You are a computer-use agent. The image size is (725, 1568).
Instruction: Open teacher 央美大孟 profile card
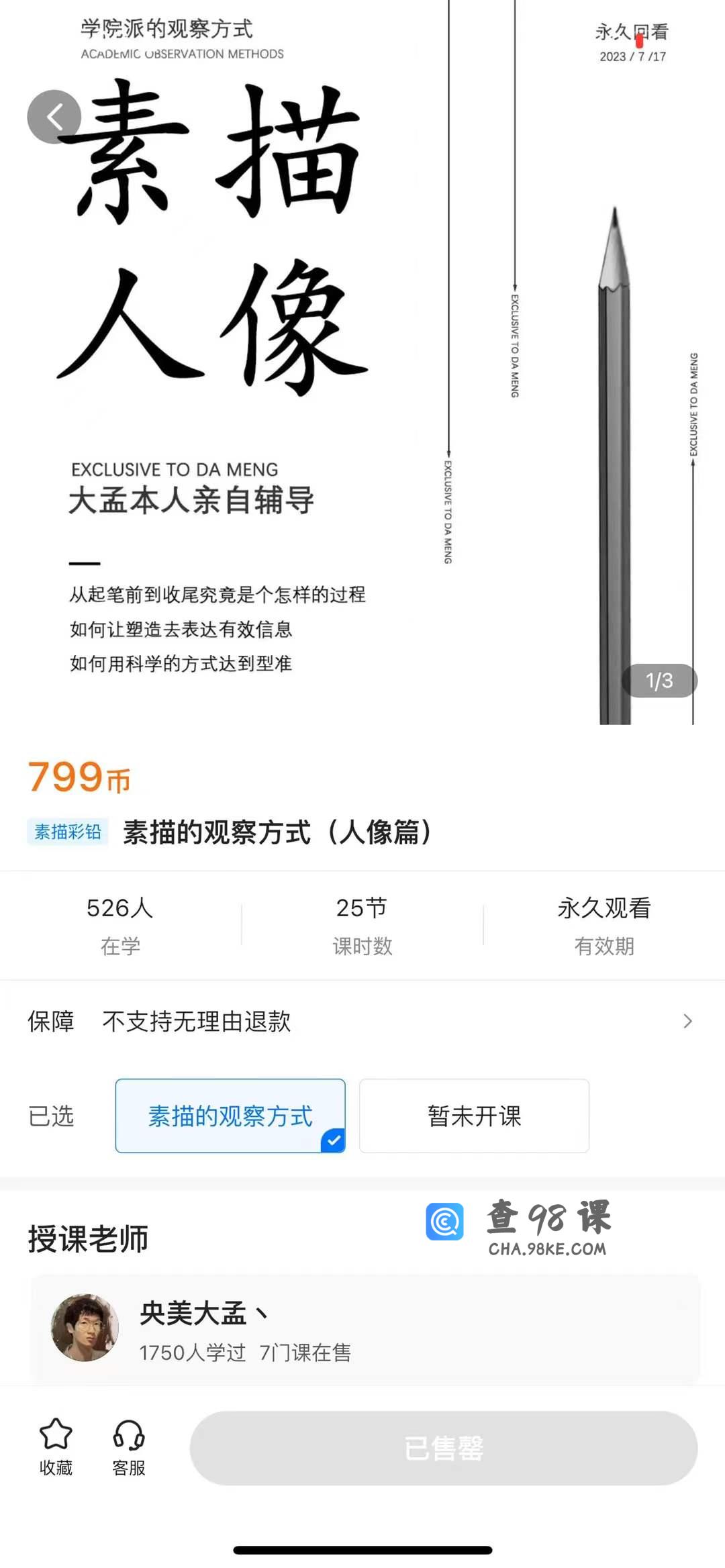pos(365,1329)
